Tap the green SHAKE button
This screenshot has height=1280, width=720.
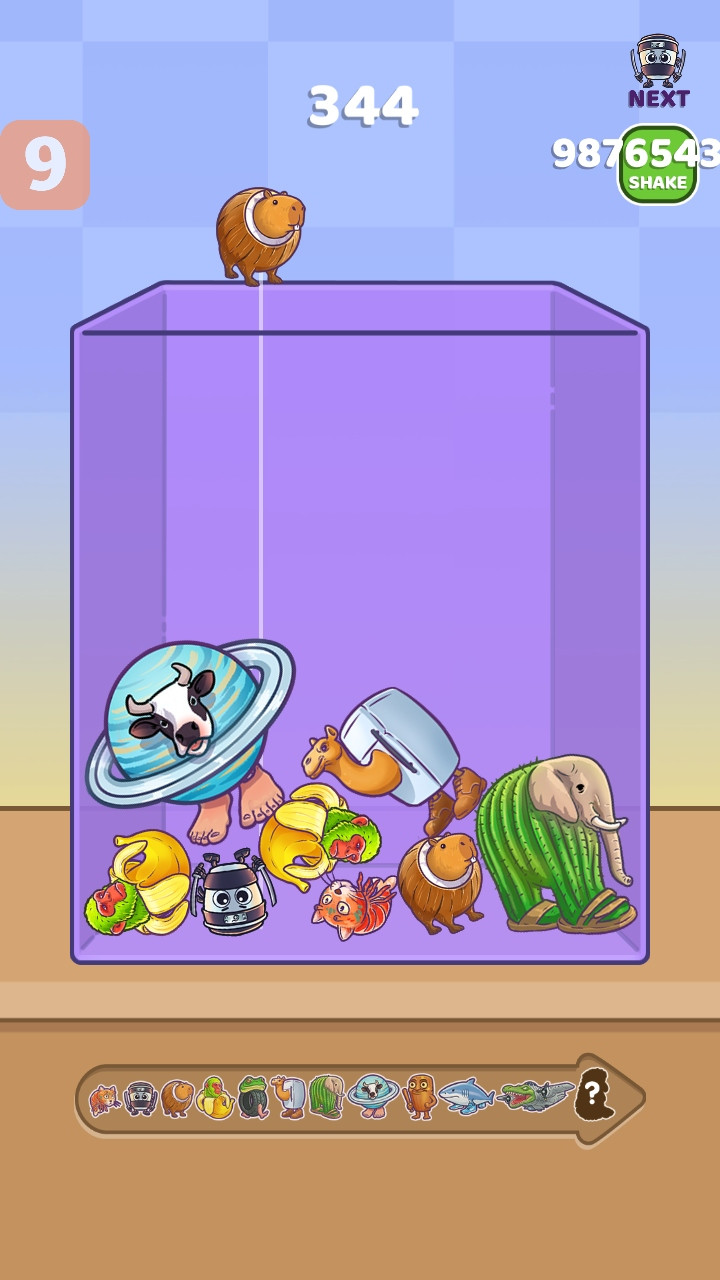pos(657,166)
